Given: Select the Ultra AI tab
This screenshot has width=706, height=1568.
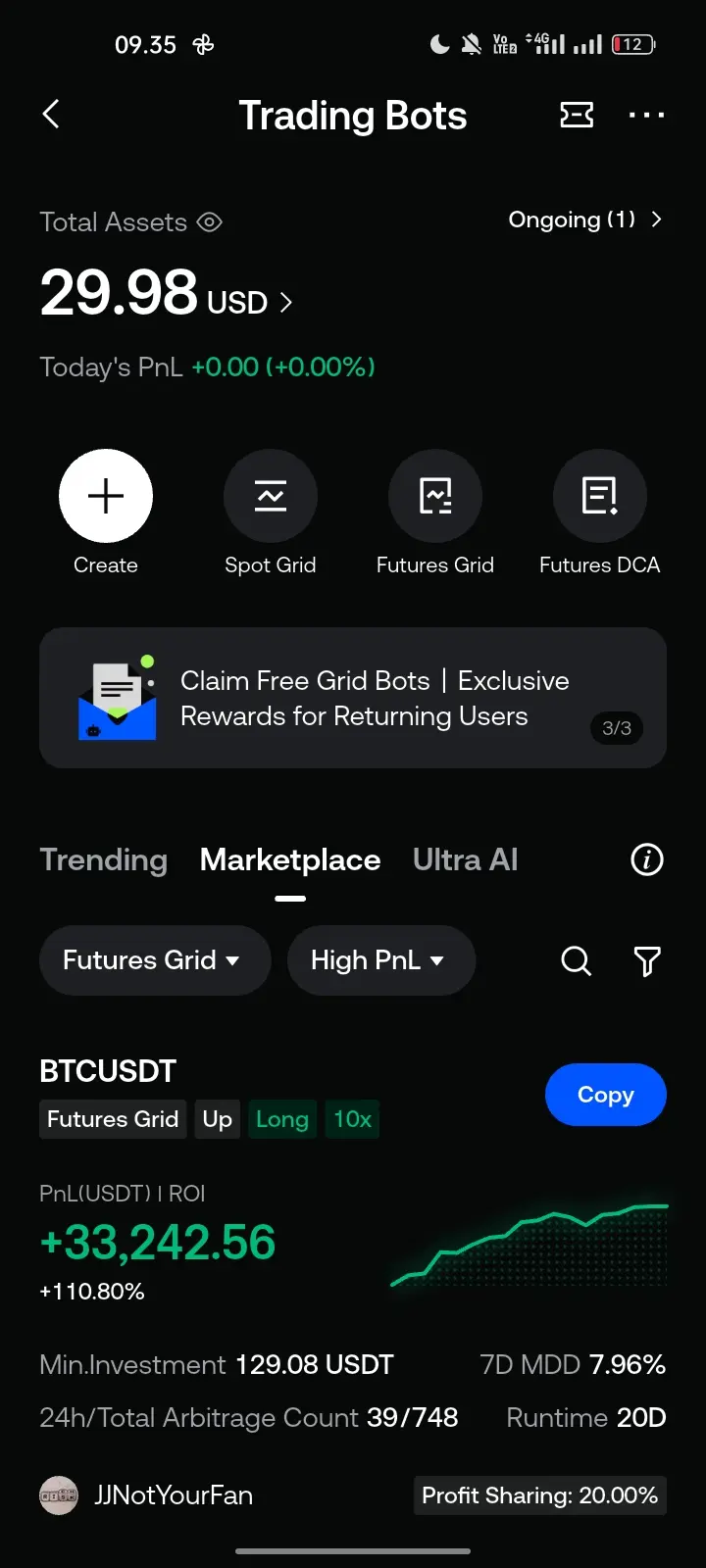Looking at the screenshot, I should (x=465, y=859).
